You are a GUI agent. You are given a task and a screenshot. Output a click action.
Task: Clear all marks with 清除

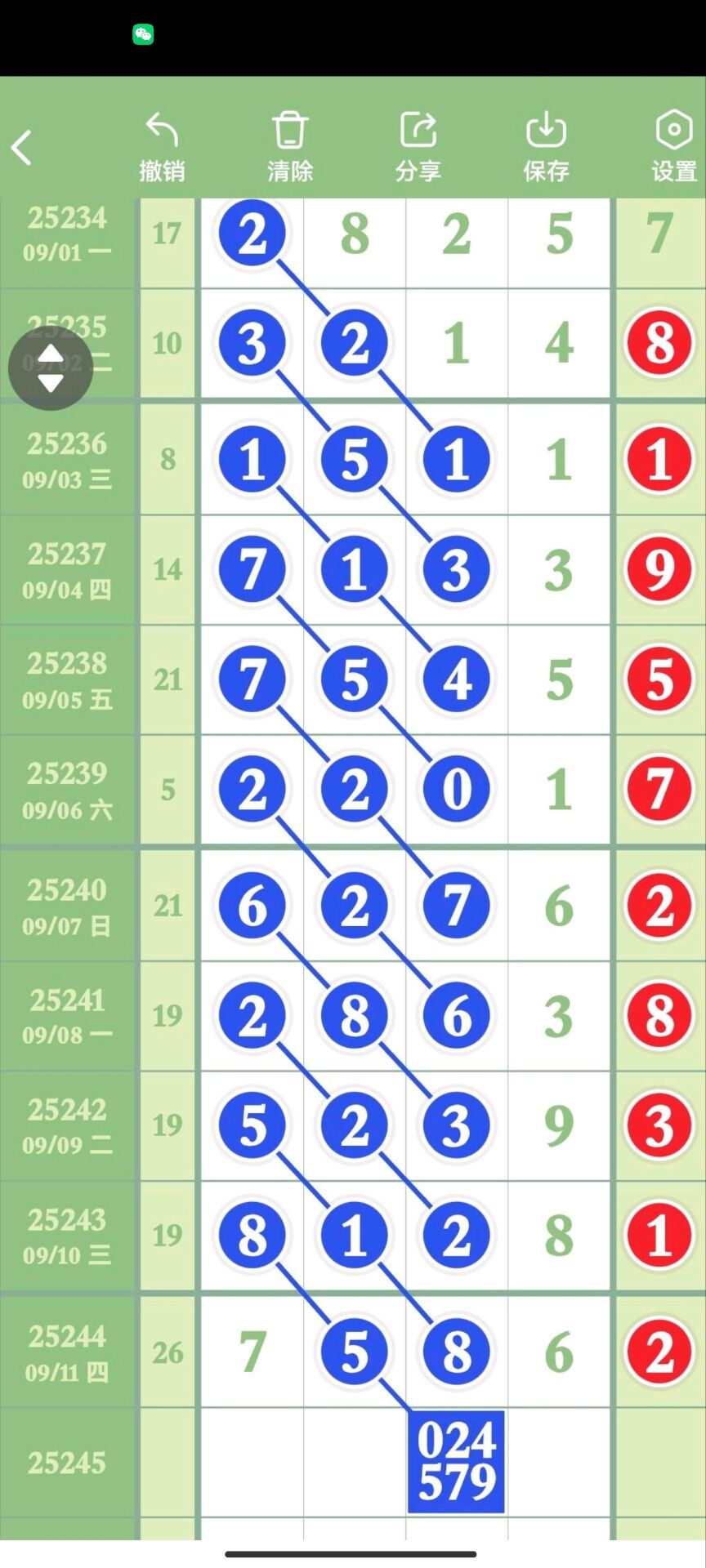click(290, 148)
